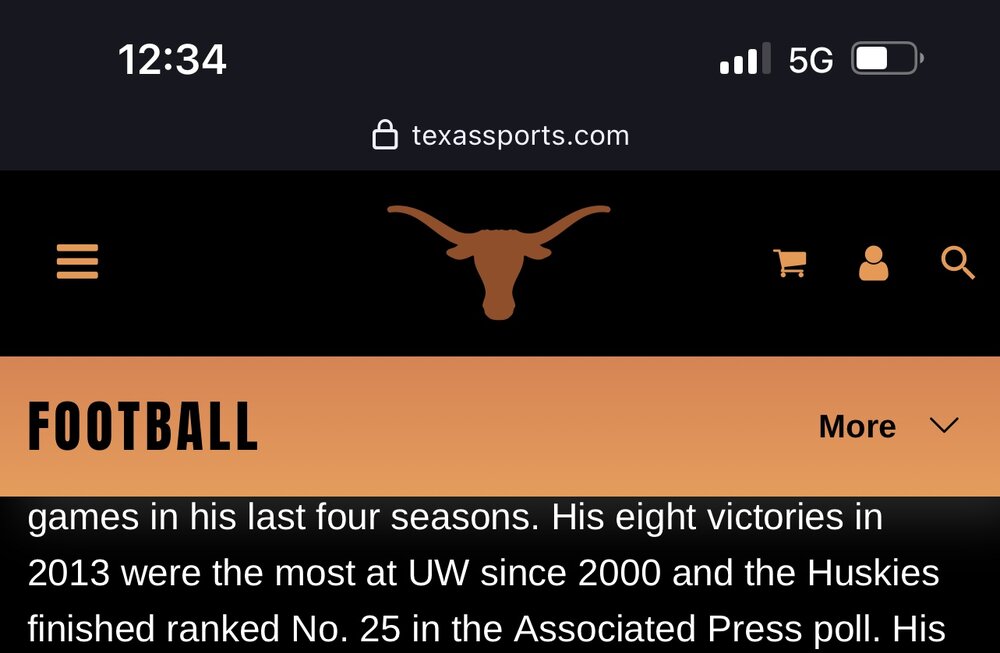Tap the Longhorns logo to go home
The height and width of the screenshot is (653, 1000).
499,259
